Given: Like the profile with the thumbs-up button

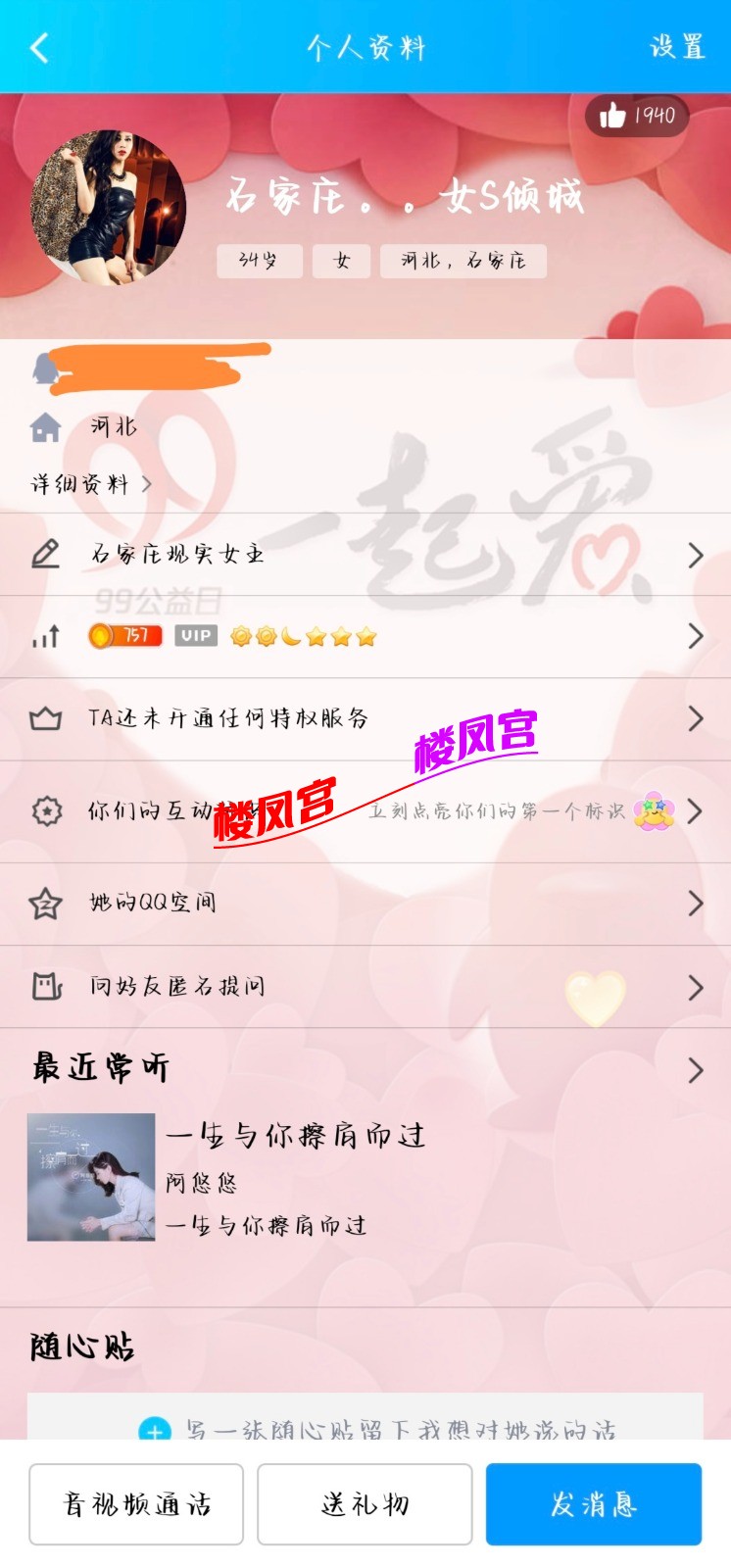Looking at the screenshot, I should pyautogui.click(x=637, y=116).
